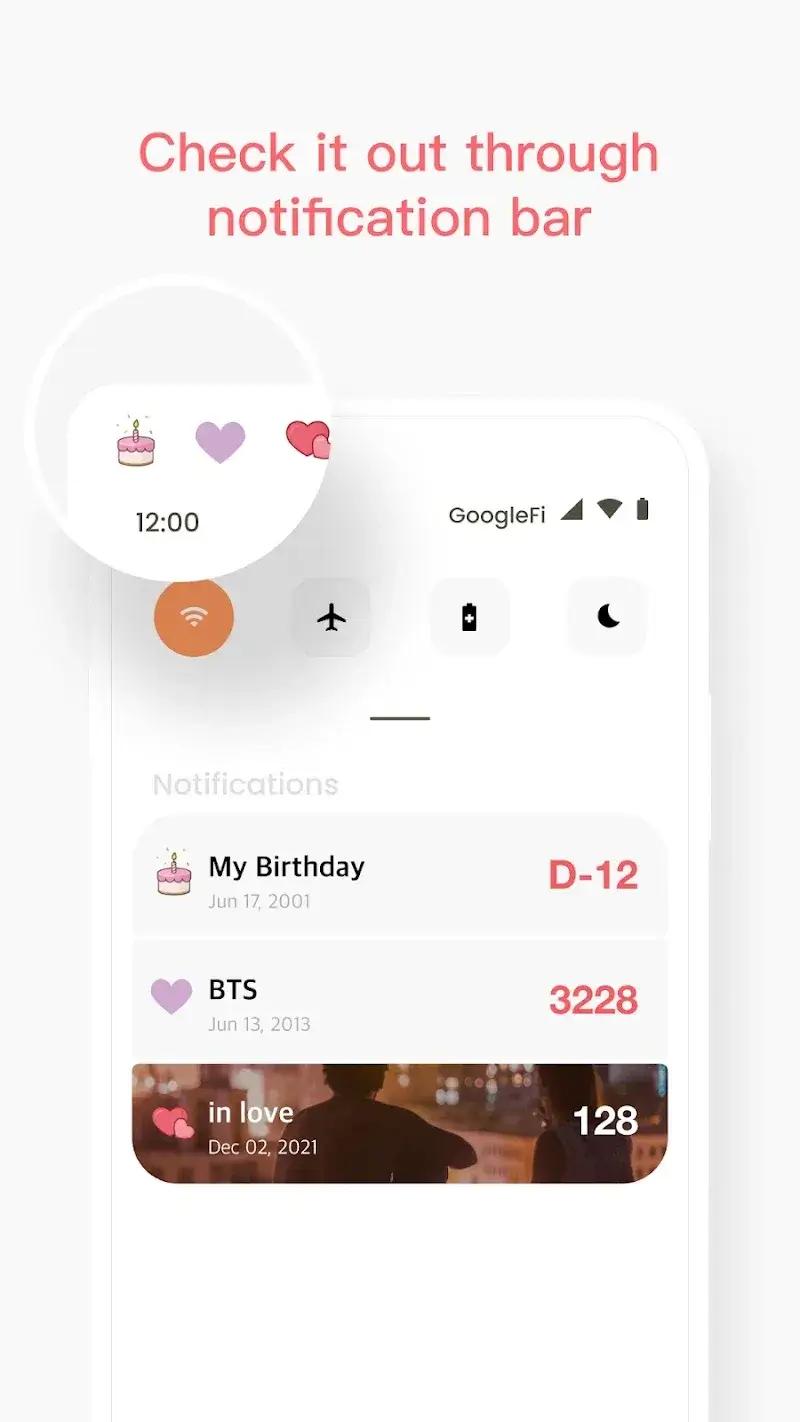800x1422 pixels.
Task: Tap the signal strength indicator
Action: click(x=572, y=510)
